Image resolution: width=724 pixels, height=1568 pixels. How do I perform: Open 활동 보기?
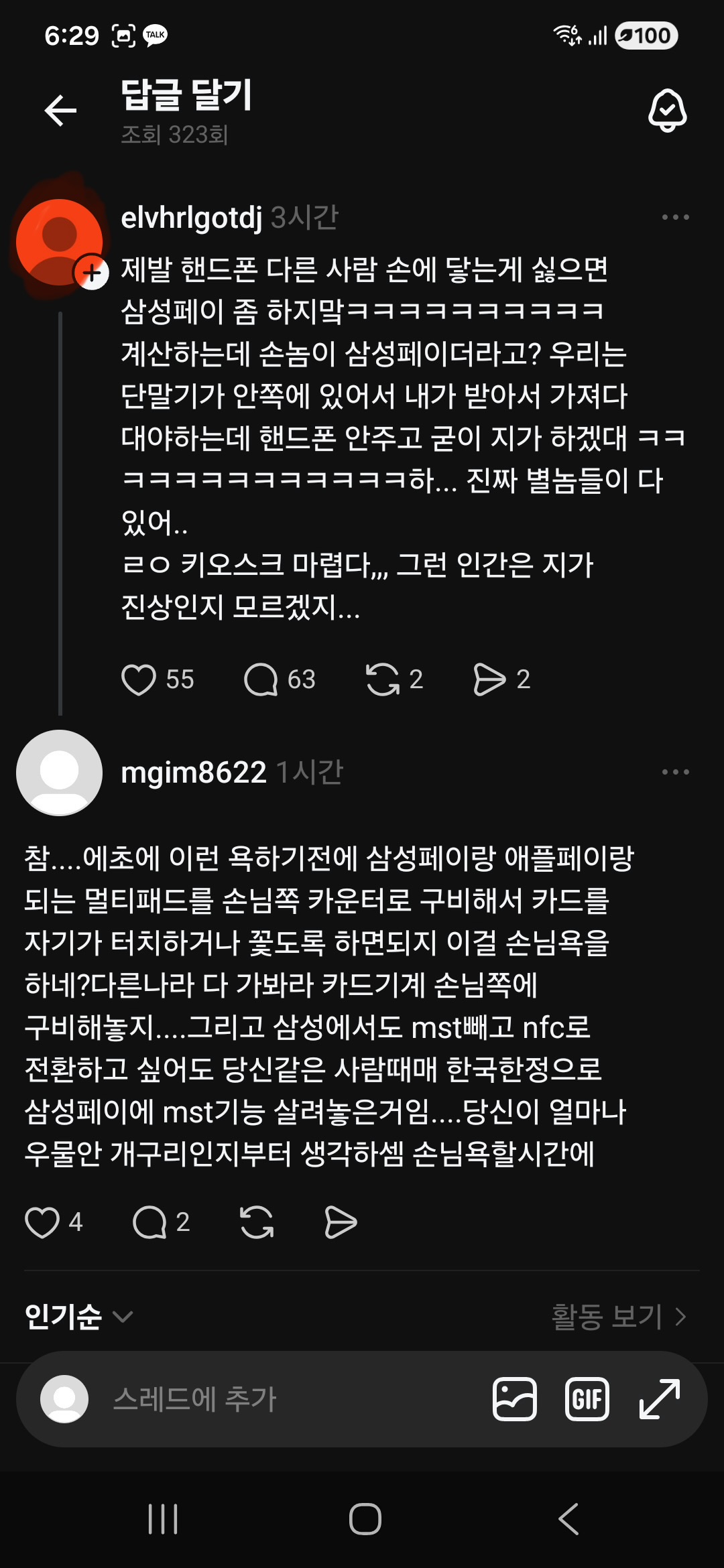click(x=617, y=1317)
